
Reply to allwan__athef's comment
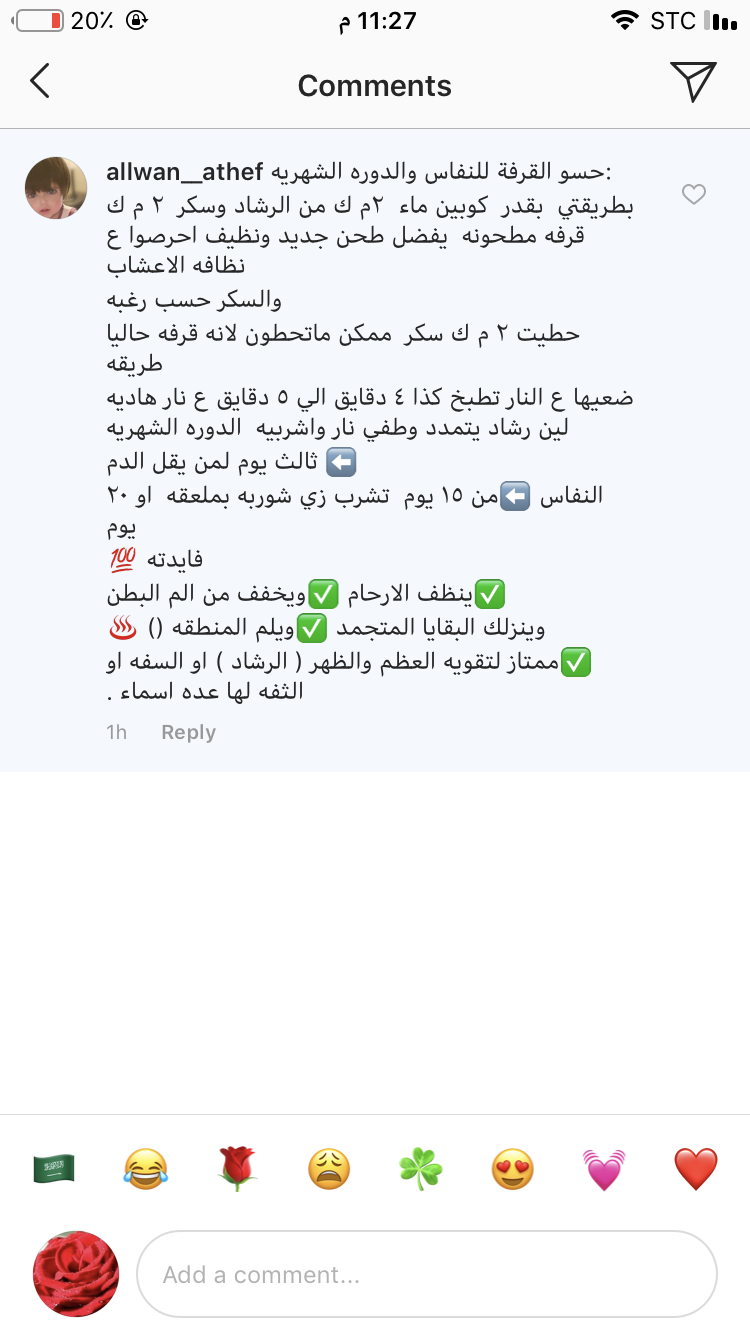(x=188, y=732)
